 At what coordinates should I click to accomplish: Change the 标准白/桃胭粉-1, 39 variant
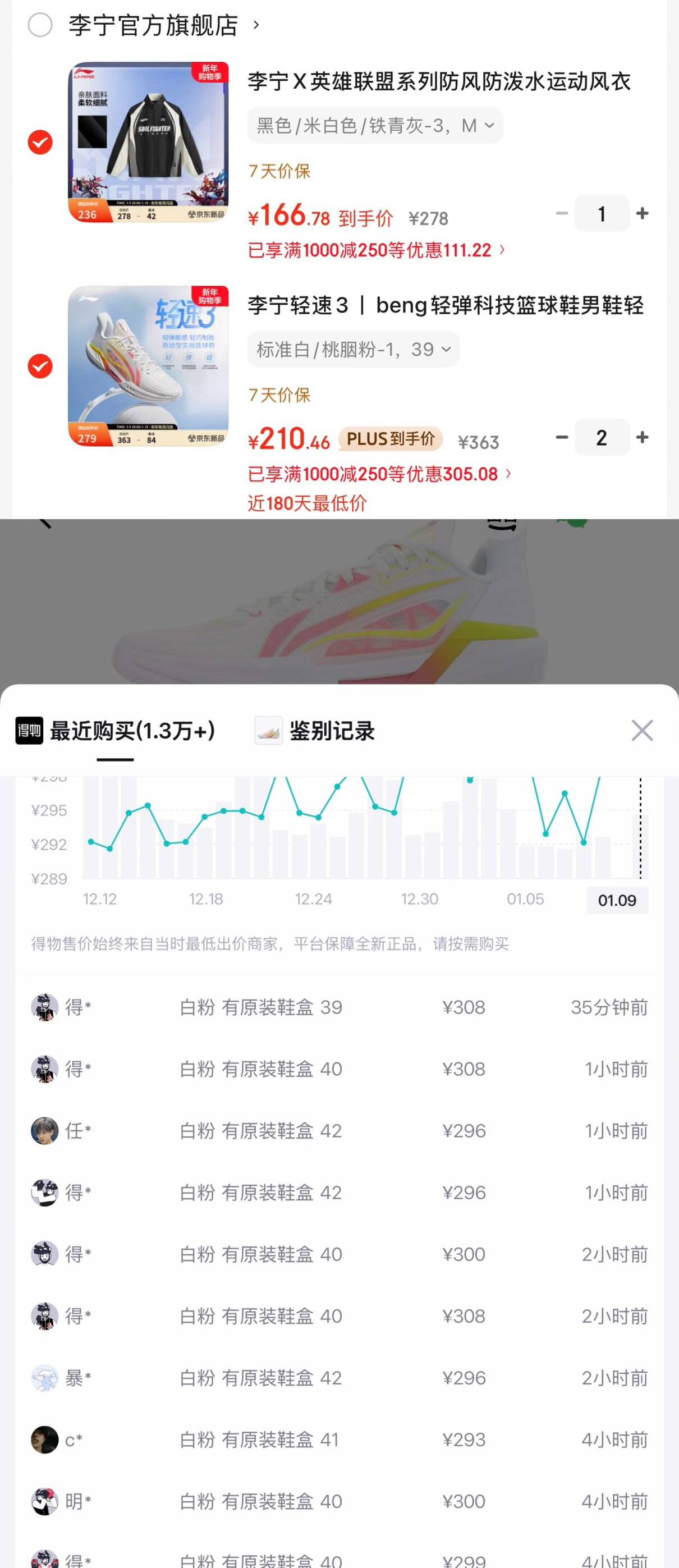pos(353,350)
